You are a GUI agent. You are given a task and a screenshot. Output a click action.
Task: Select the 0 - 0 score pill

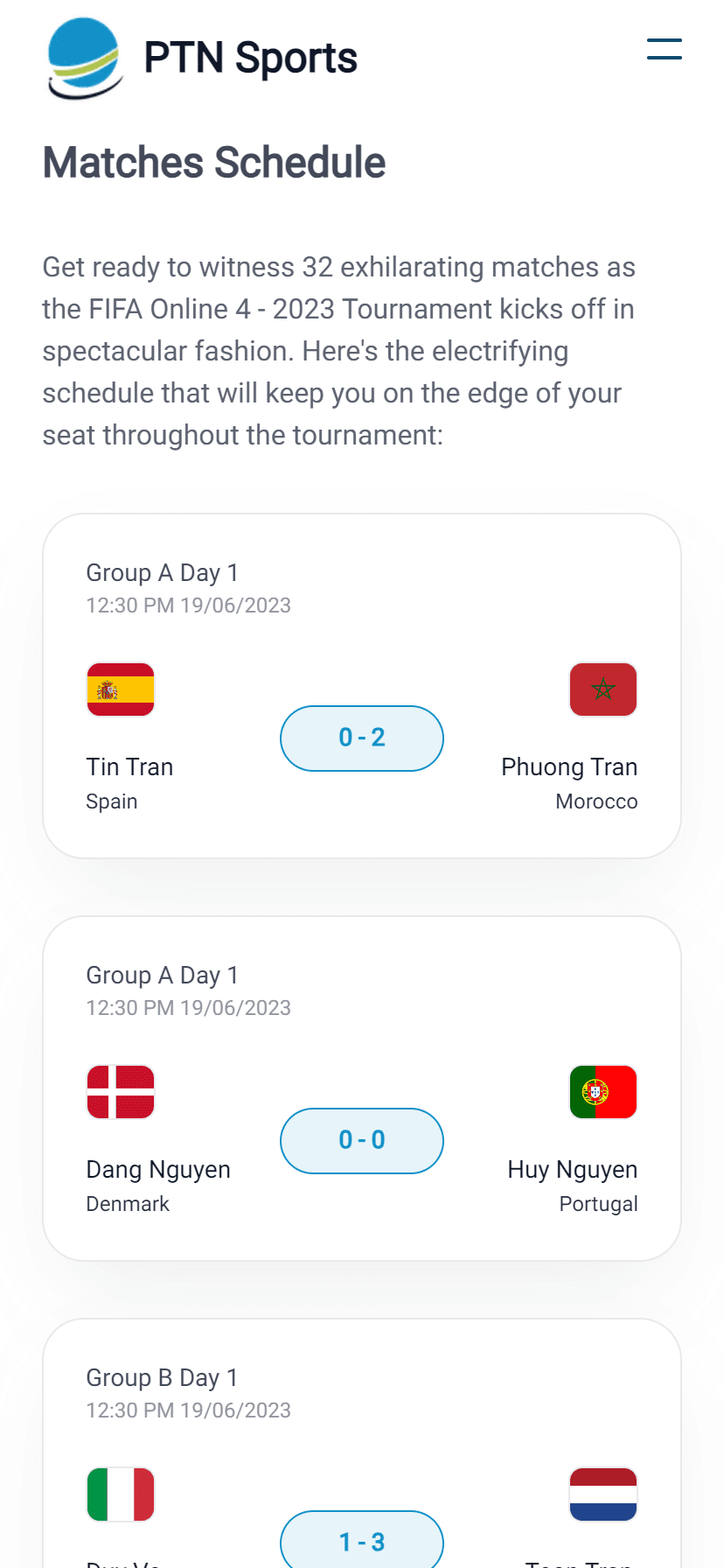point(361,1141)
